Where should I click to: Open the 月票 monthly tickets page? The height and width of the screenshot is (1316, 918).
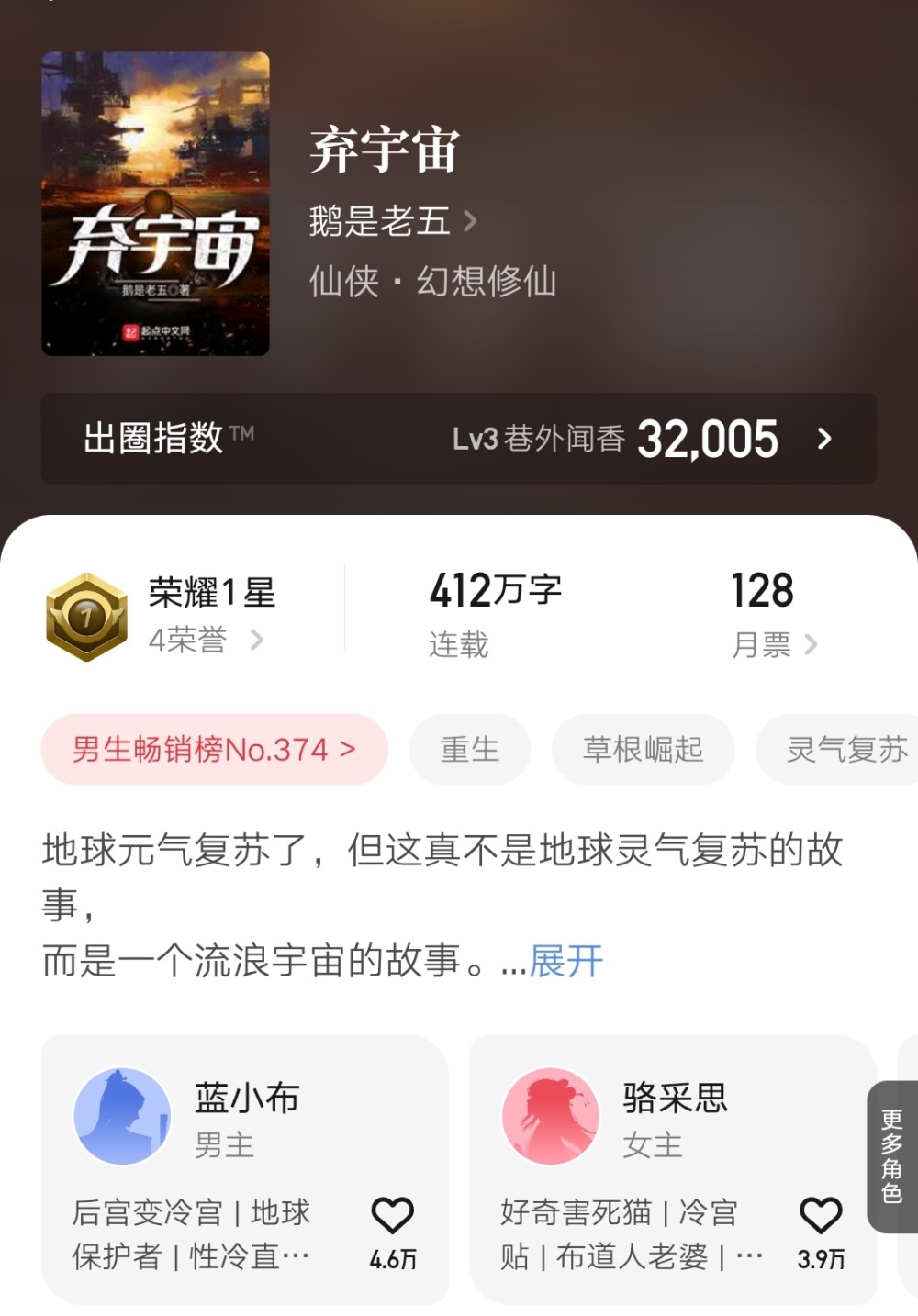coord(773,644)
